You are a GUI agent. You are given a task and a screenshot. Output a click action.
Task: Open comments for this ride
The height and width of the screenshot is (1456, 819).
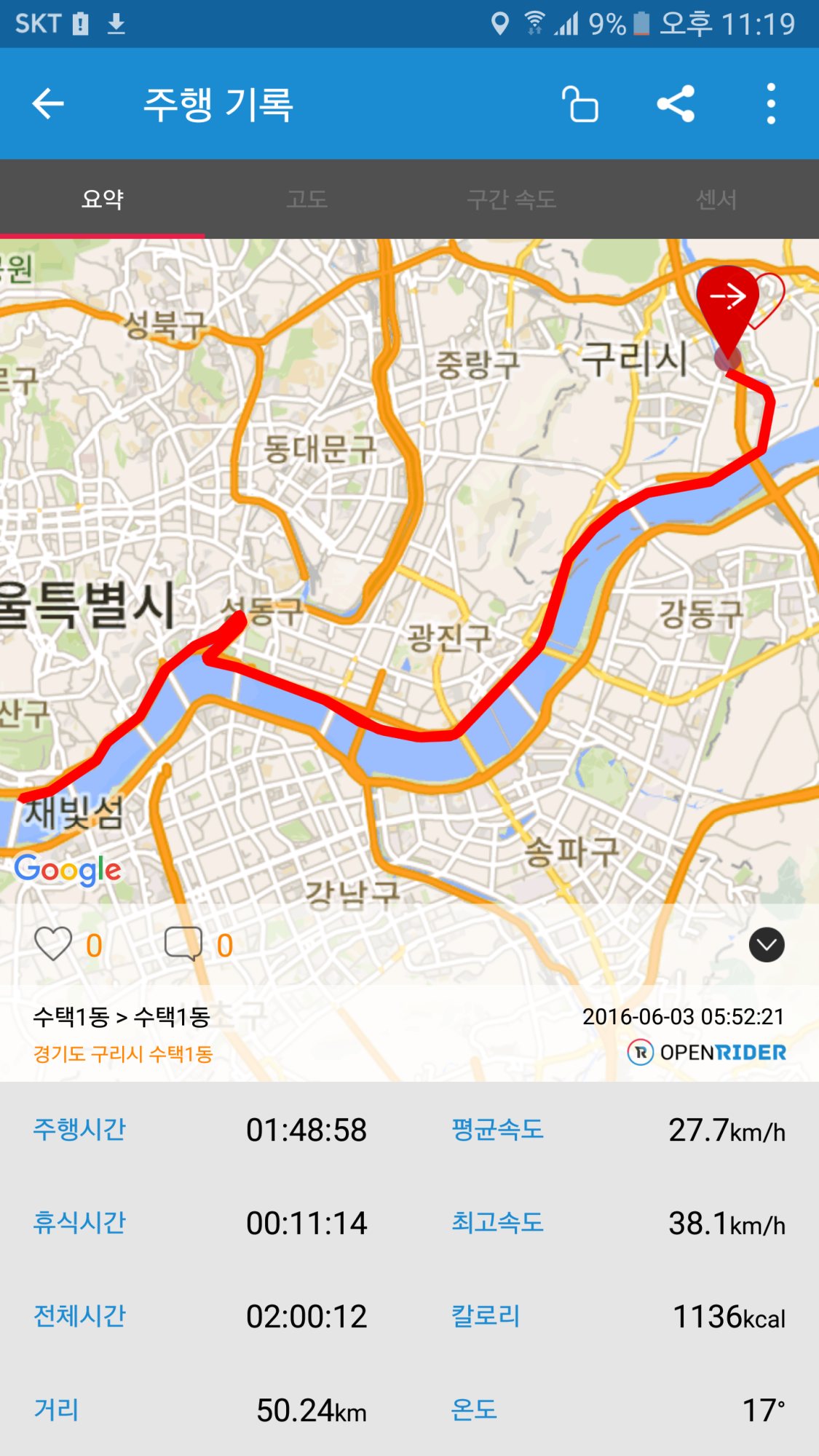183,944
